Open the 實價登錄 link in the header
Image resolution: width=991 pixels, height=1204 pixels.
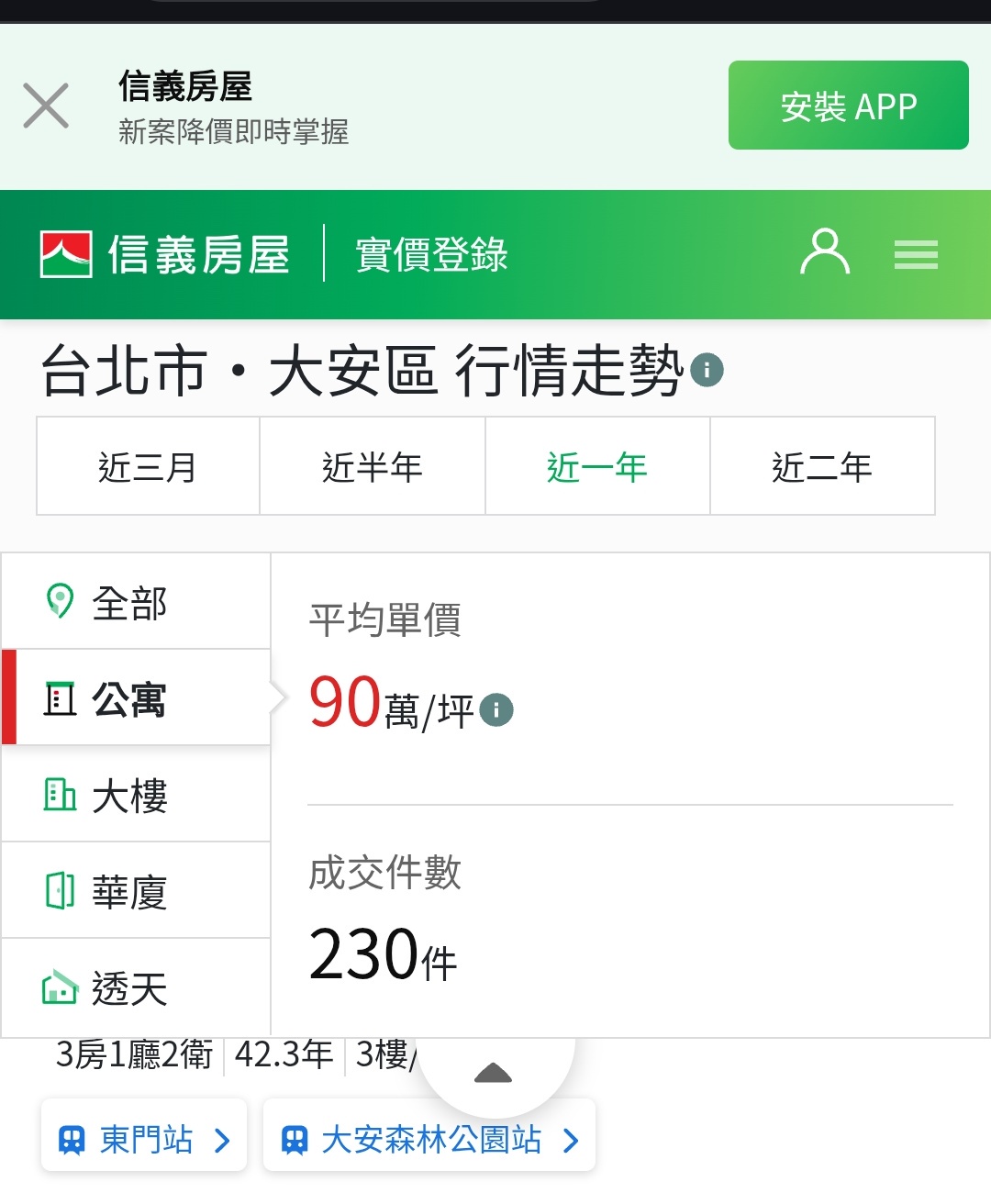pos(431,254)
